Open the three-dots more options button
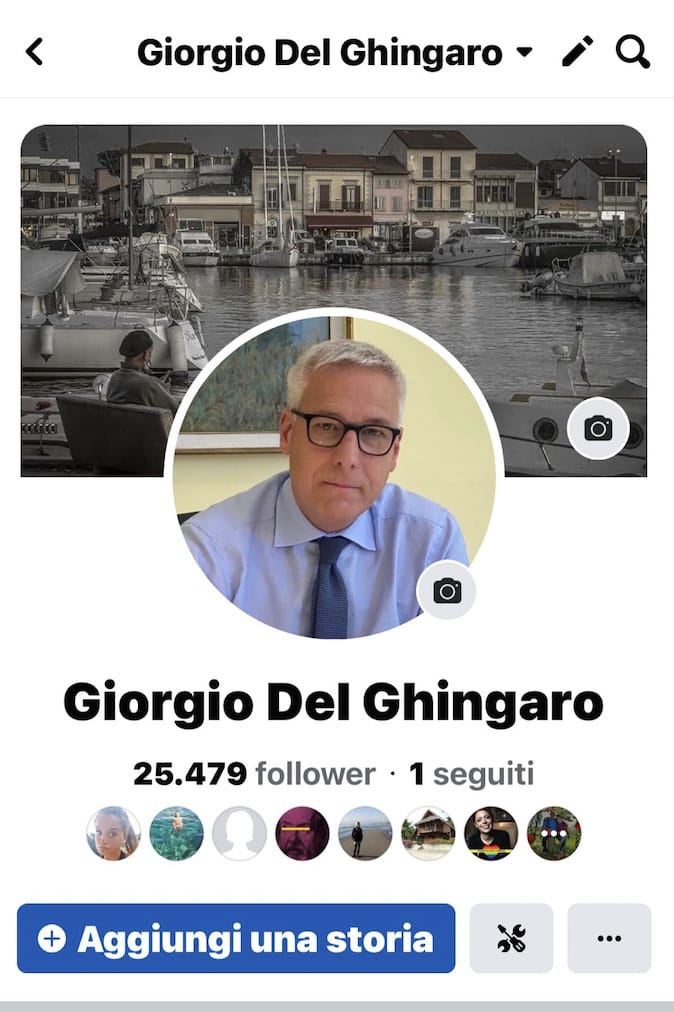 click(x=608, y=938)
